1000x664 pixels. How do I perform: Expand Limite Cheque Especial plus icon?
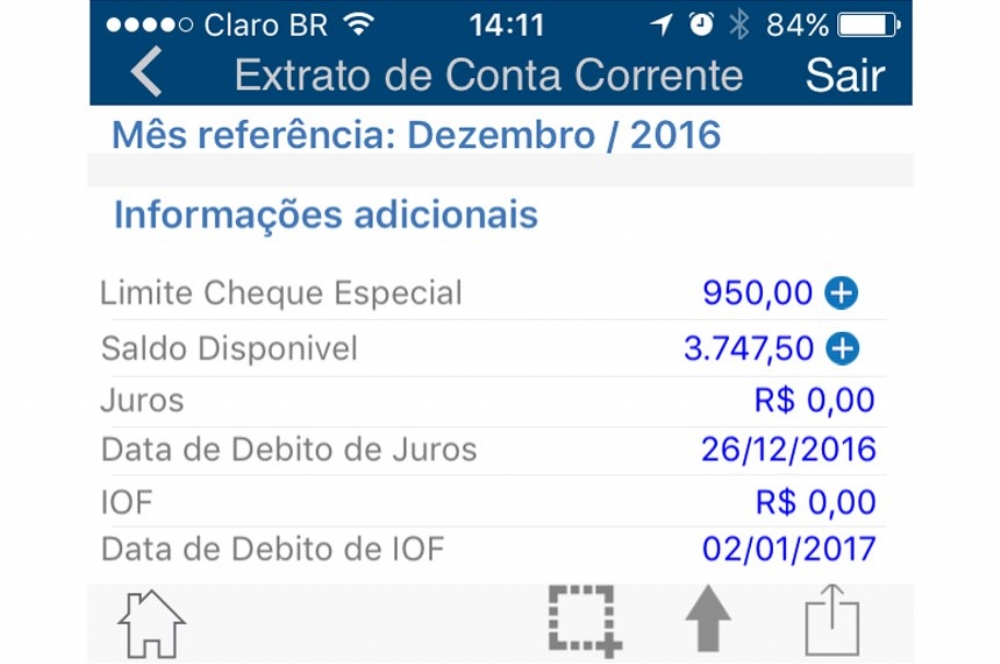841,293
